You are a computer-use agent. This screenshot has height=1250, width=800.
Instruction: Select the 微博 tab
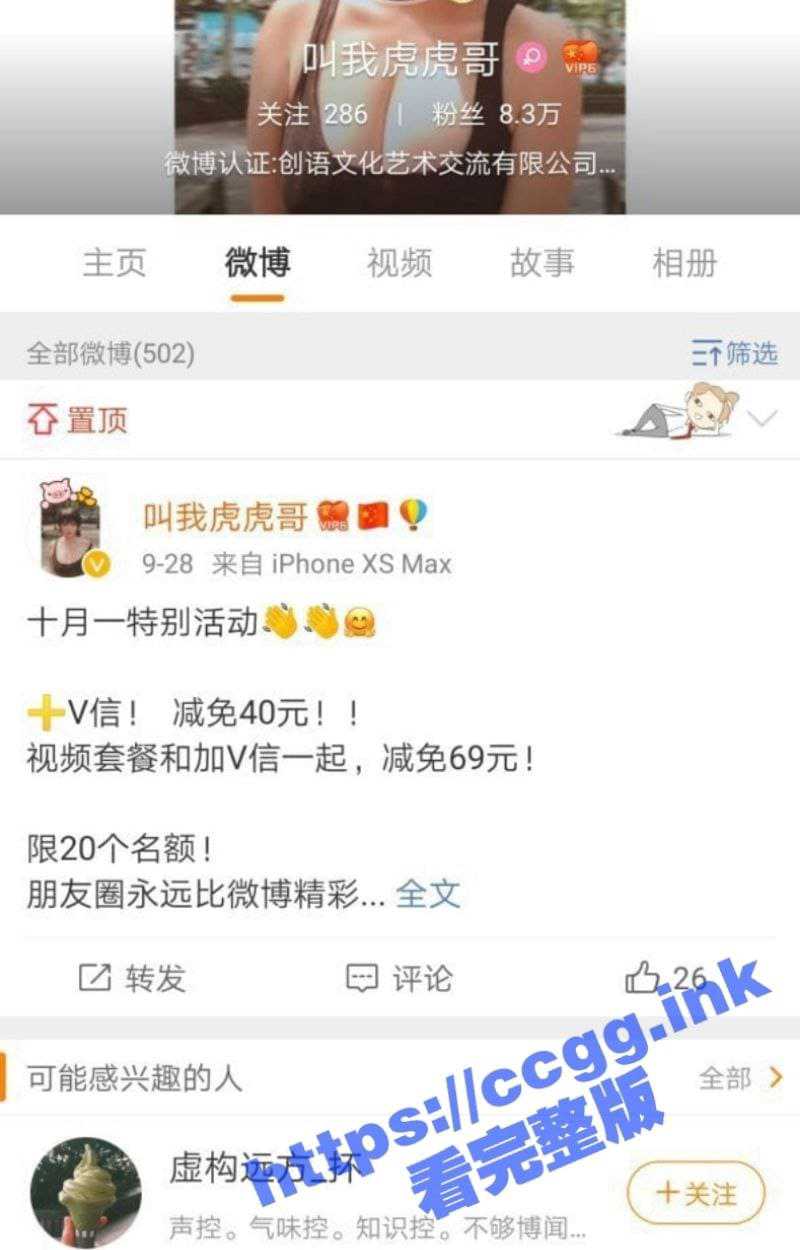point(257,263)
